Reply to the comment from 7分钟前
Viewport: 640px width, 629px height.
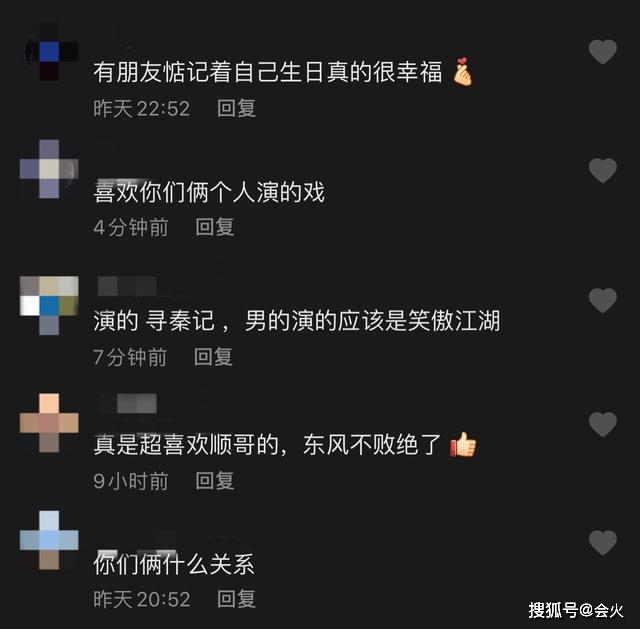213,356
